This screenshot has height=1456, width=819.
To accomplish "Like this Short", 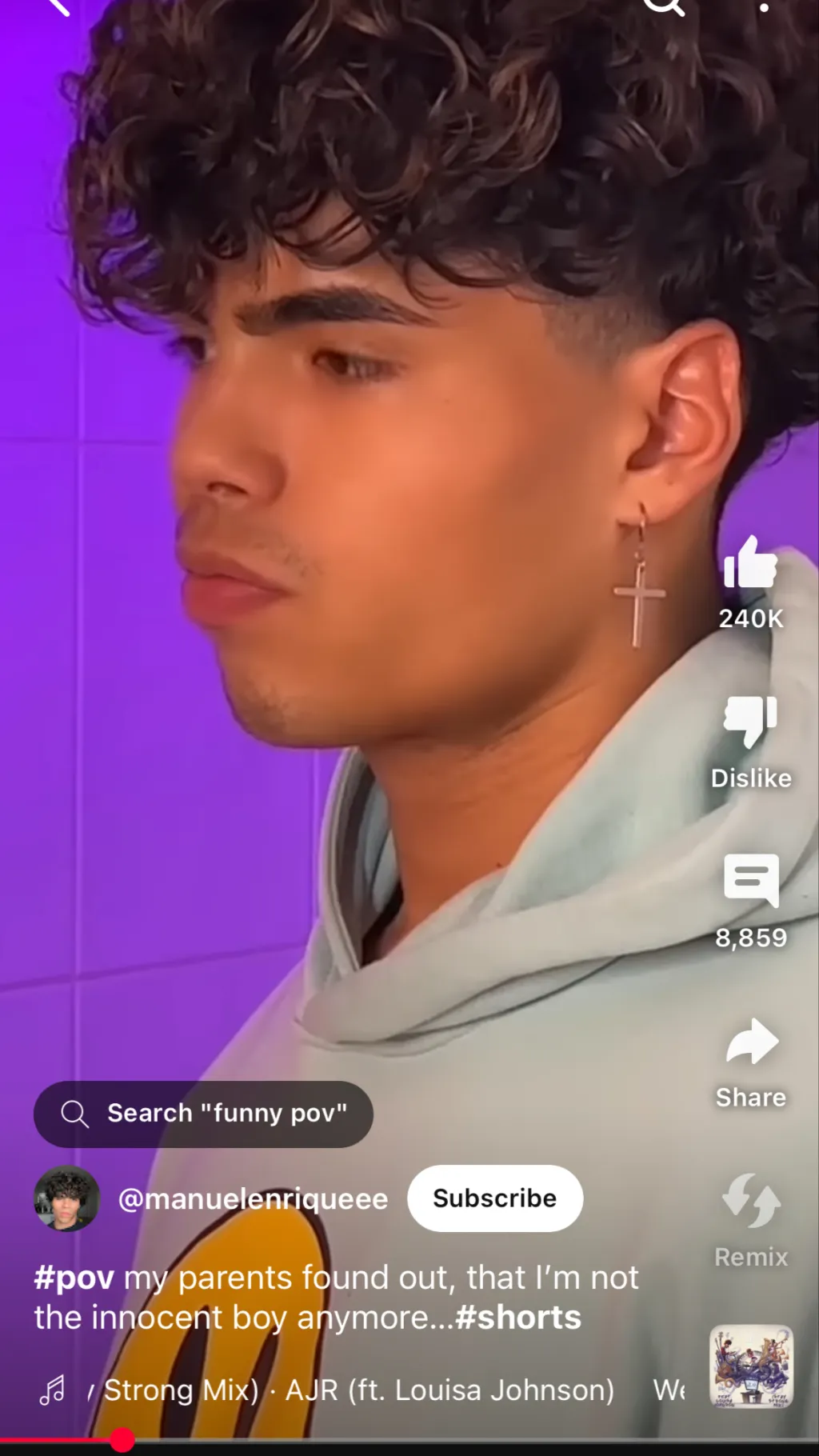I will (750, 563).
